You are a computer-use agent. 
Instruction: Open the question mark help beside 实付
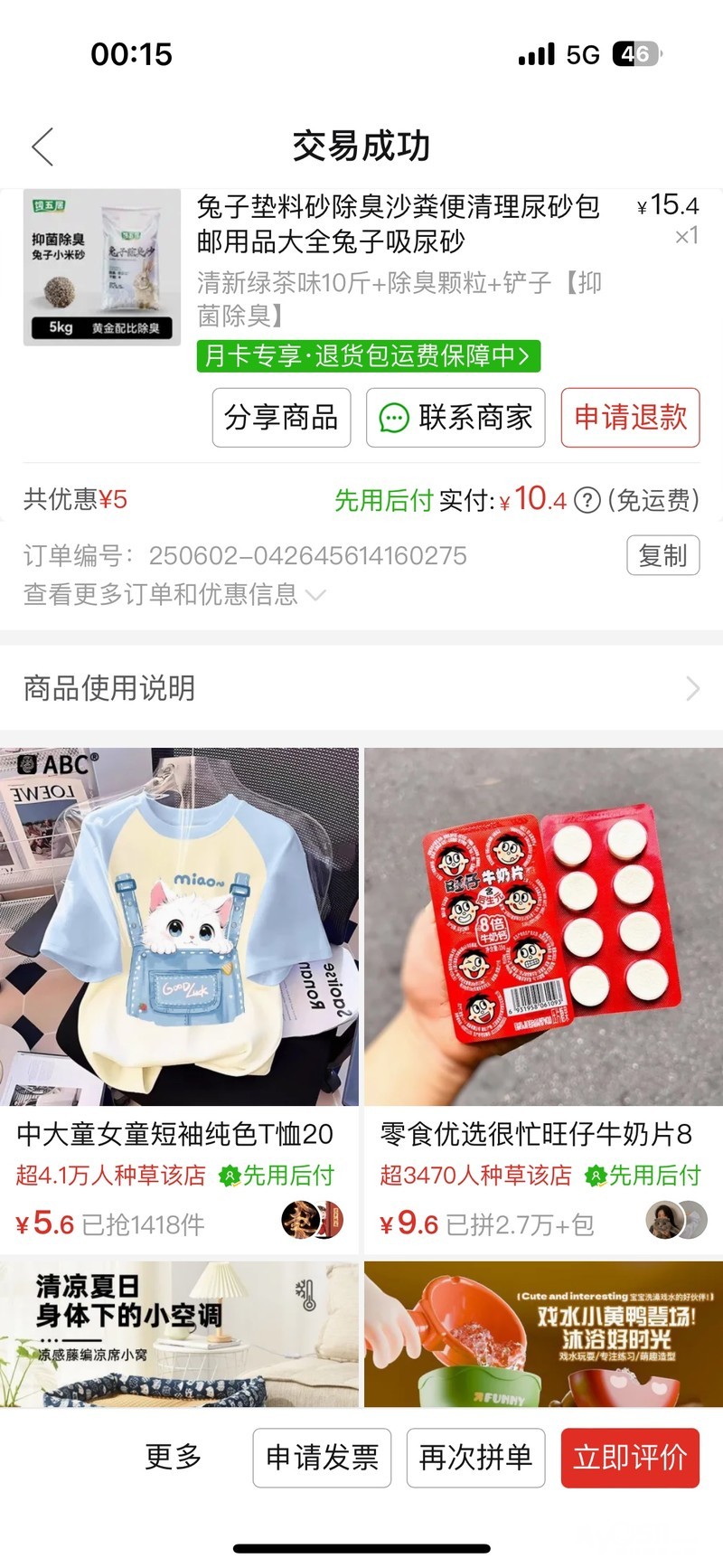coord(587,500)
